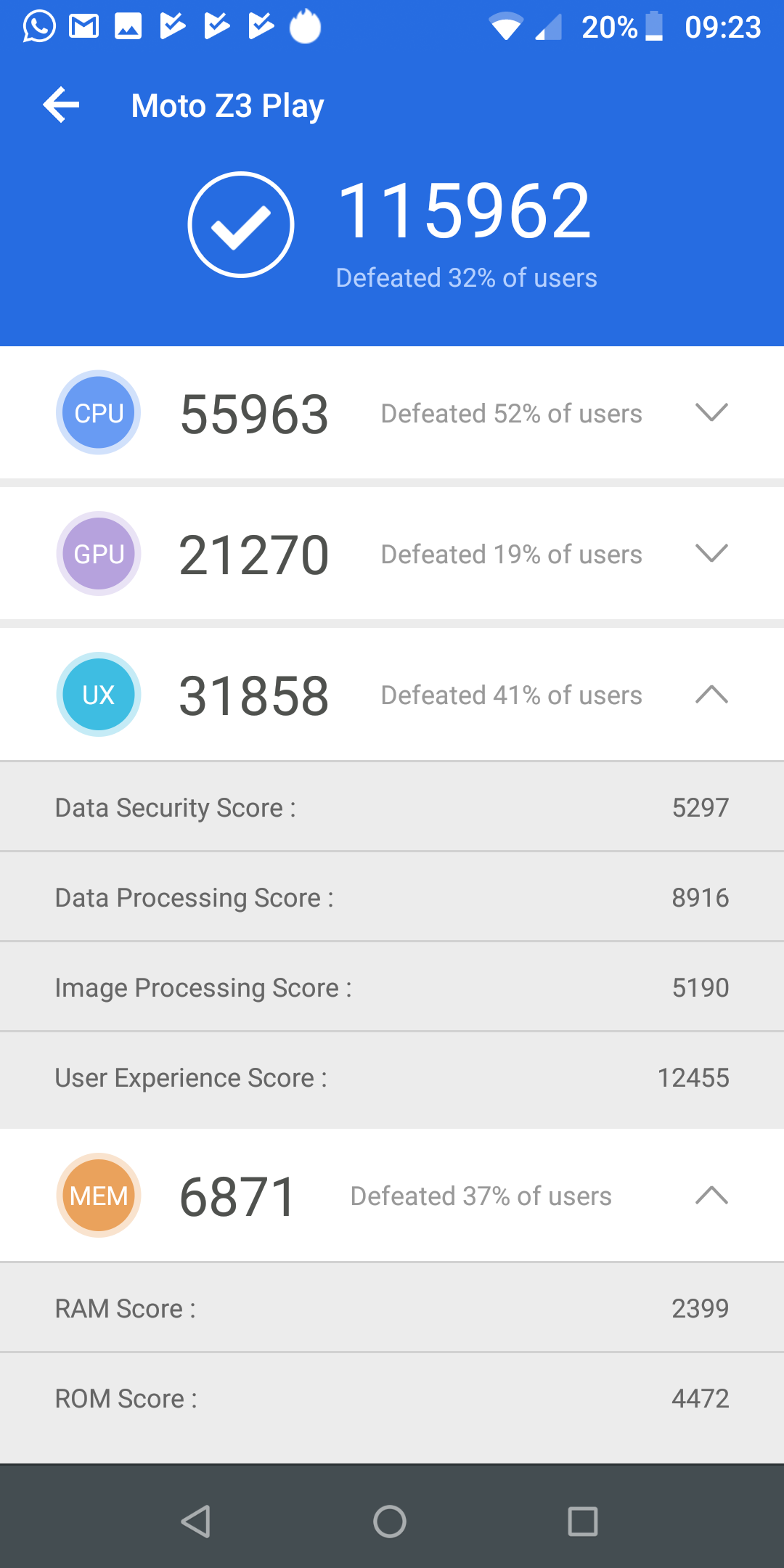Collapse the UX score section

[711, 694]
